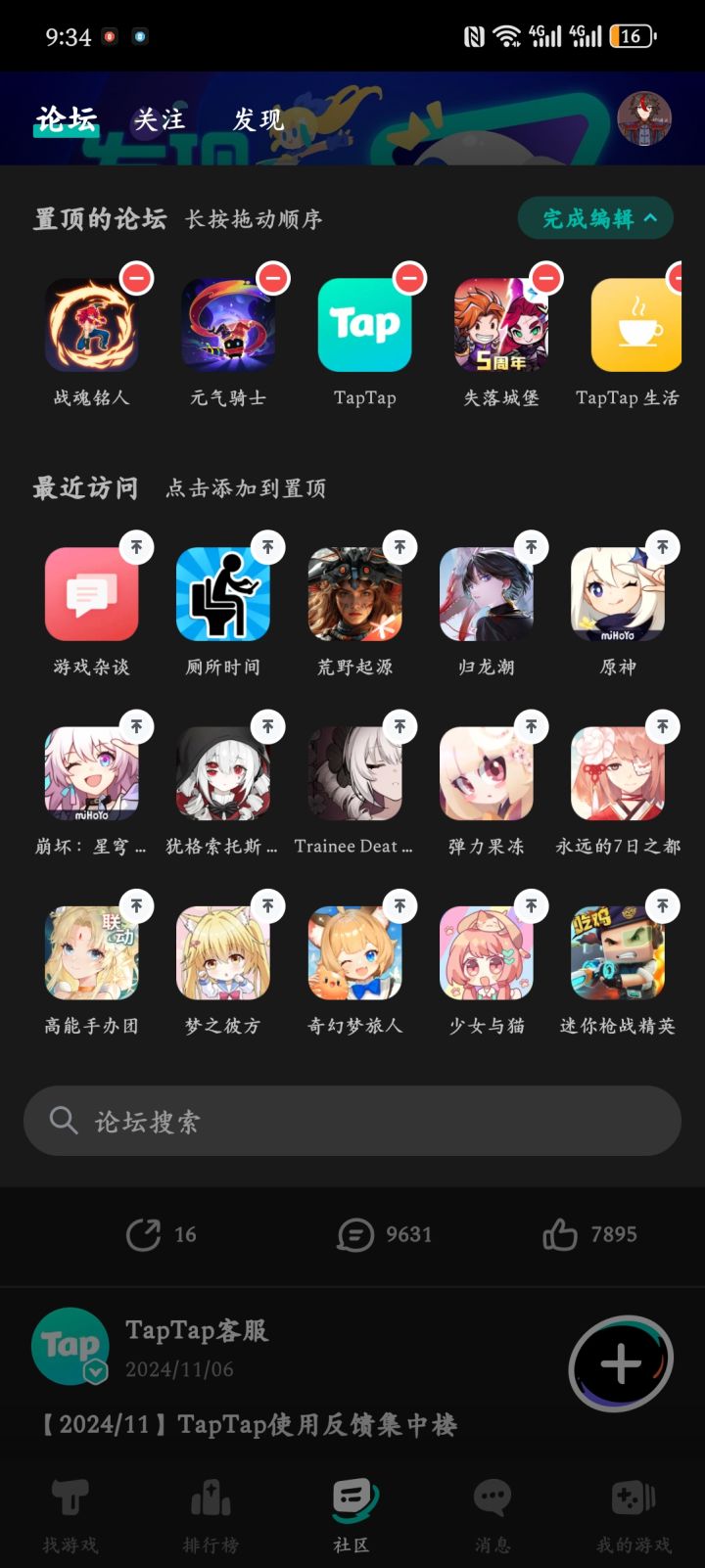This screenshot has height=1568, width=705.
Task: Tap the TapTap pinned forum icon
Action: pos(365,324)
